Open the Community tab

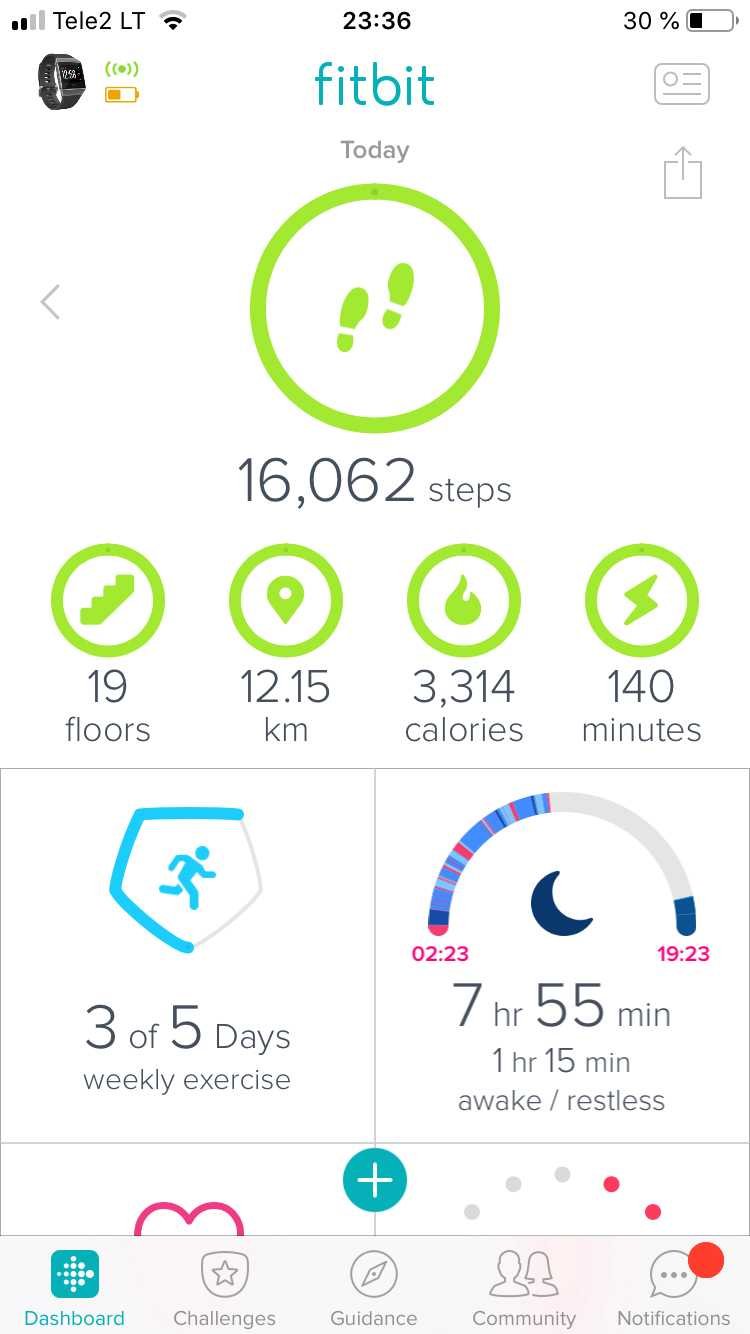tap(524, 1290)
